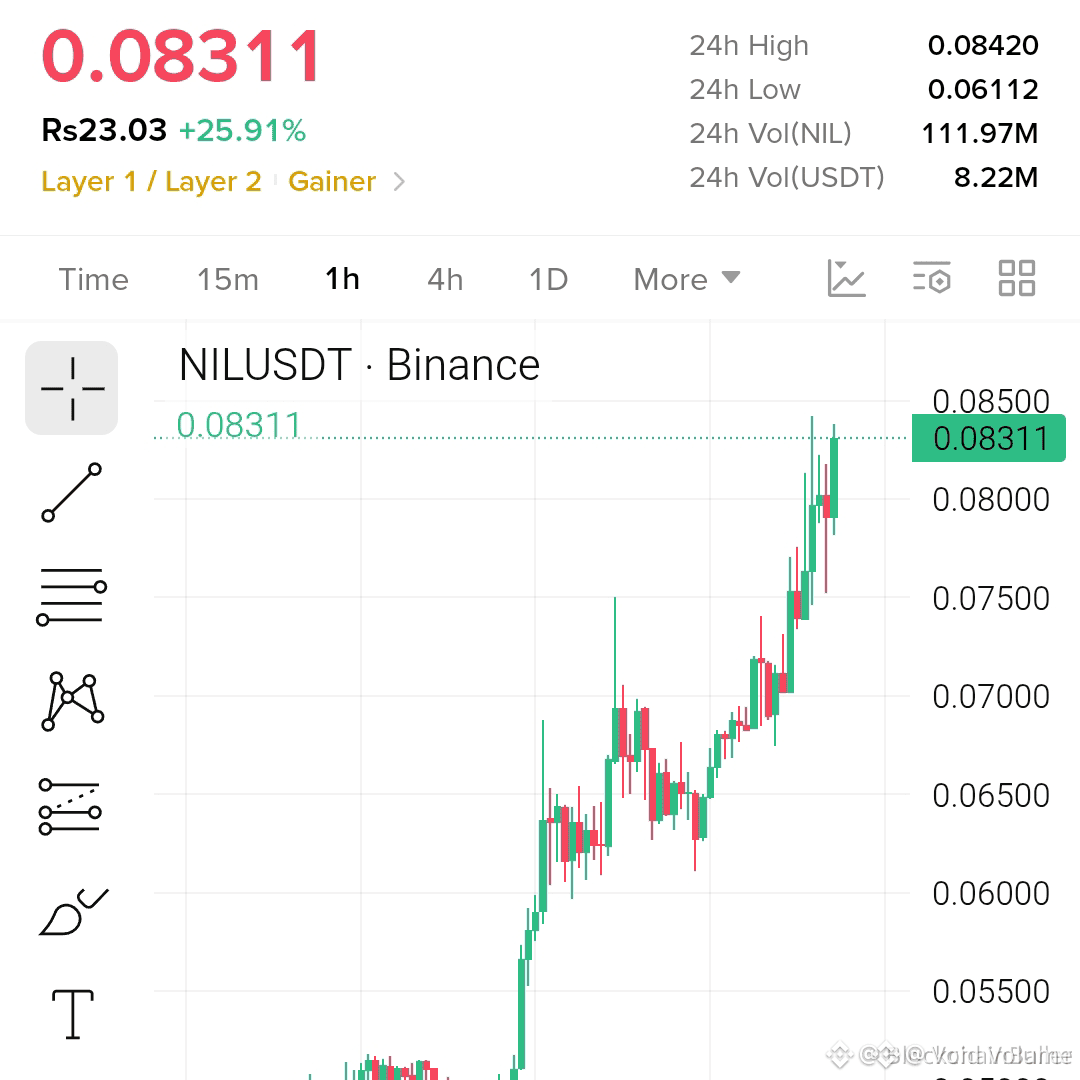Screen dimensions: 1080x1080
Task: Open the grid layout icon
Action: (1017, 278)
